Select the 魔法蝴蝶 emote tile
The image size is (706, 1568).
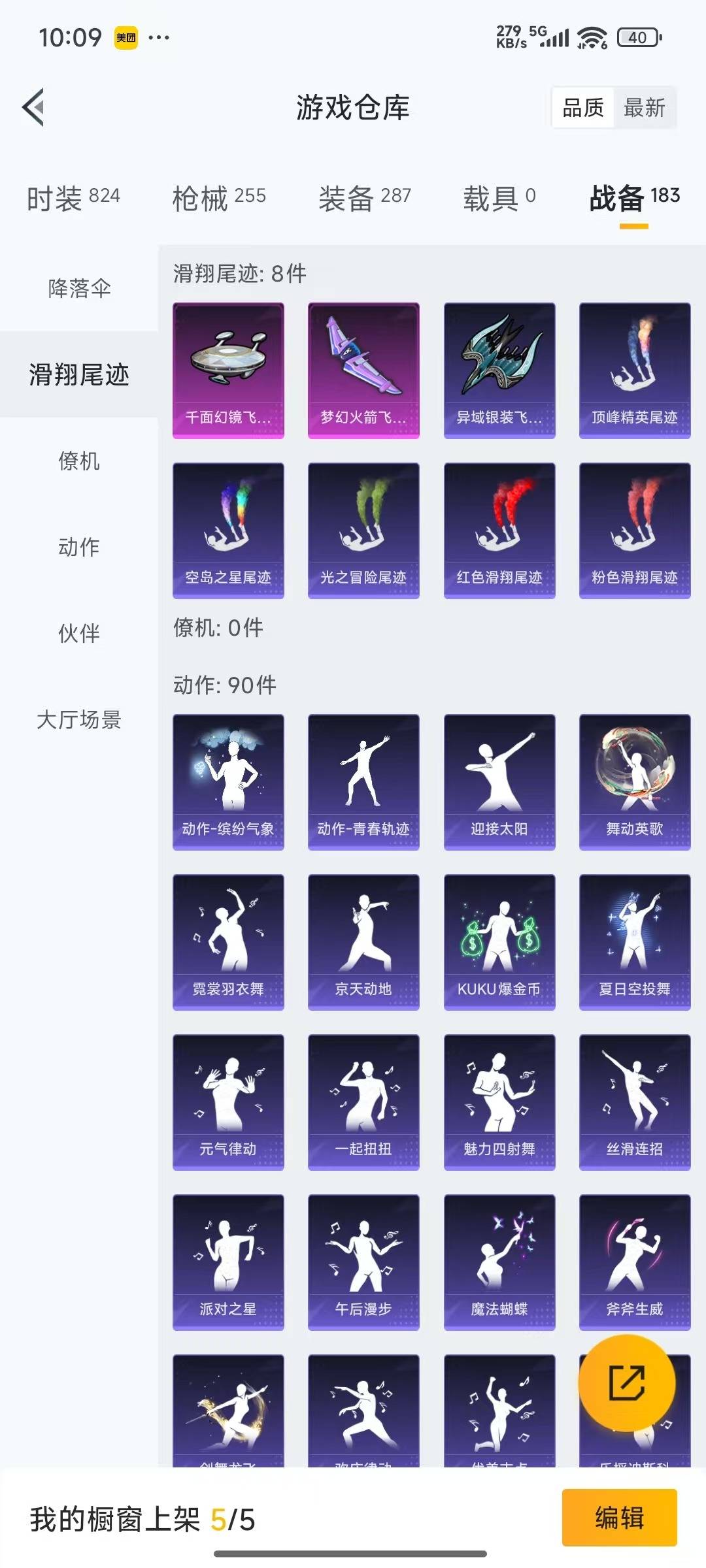(x=499, y=1262)
